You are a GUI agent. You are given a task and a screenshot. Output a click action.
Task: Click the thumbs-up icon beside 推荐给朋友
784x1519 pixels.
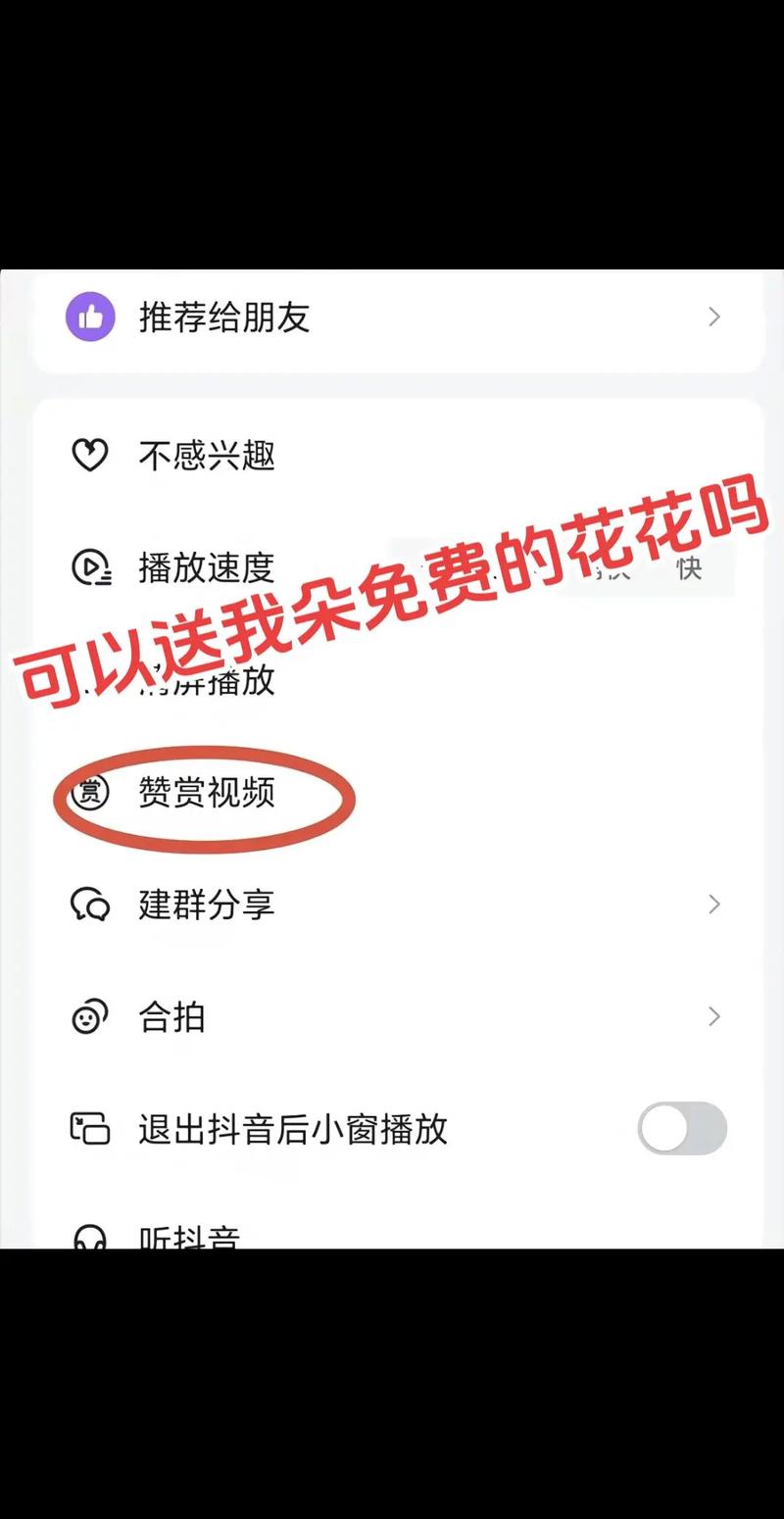click(x=89, y=317)
